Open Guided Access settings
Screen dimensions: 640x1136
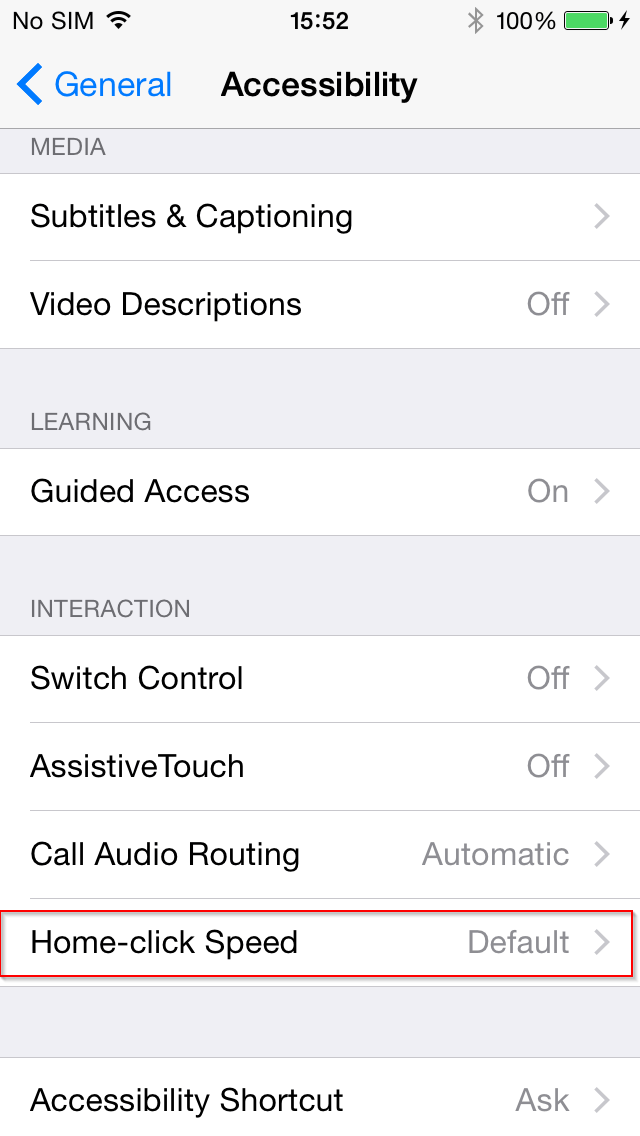(x=320, y=492)
